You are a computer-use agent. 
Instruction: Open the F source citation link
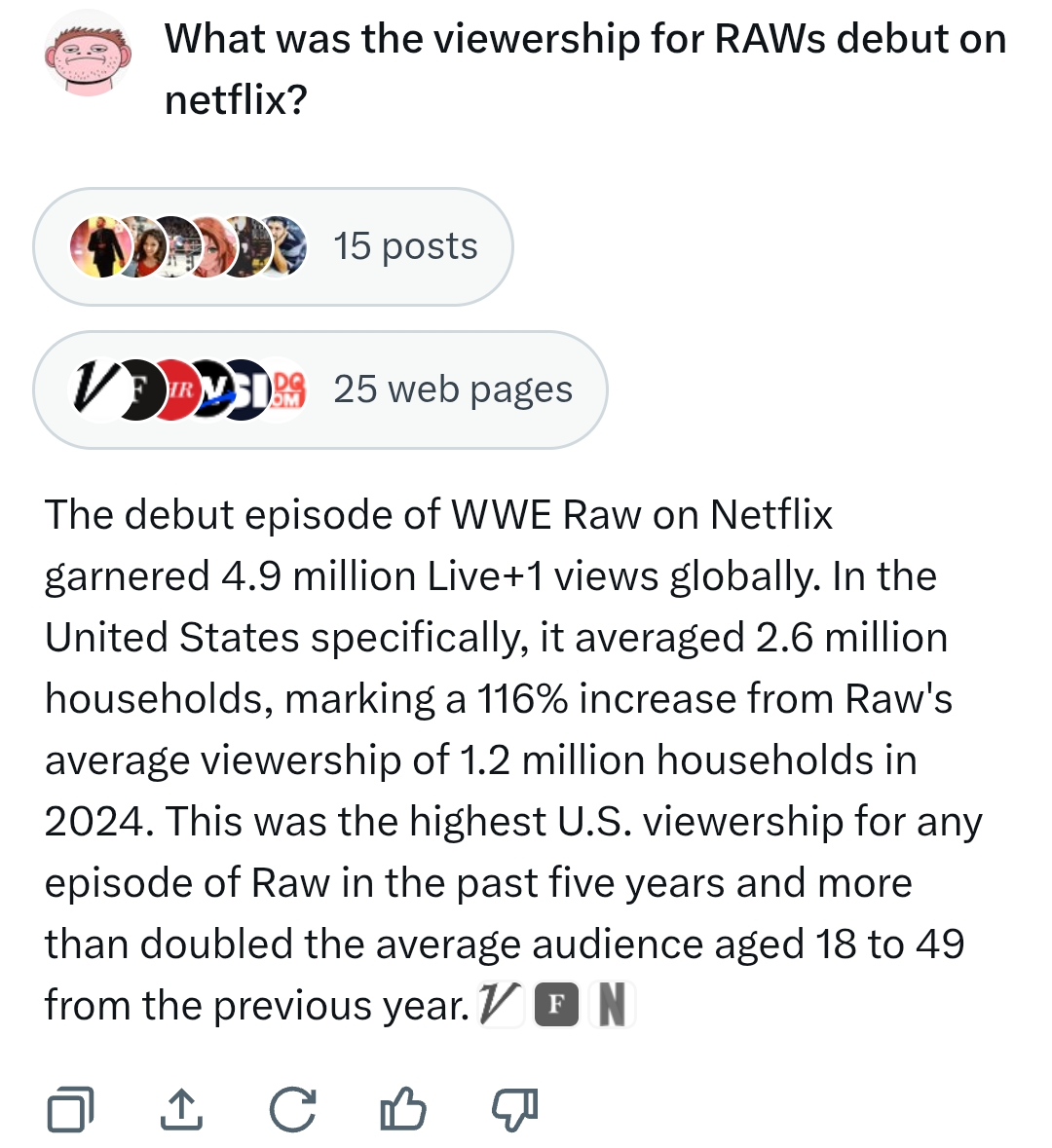coord(556,1005)
